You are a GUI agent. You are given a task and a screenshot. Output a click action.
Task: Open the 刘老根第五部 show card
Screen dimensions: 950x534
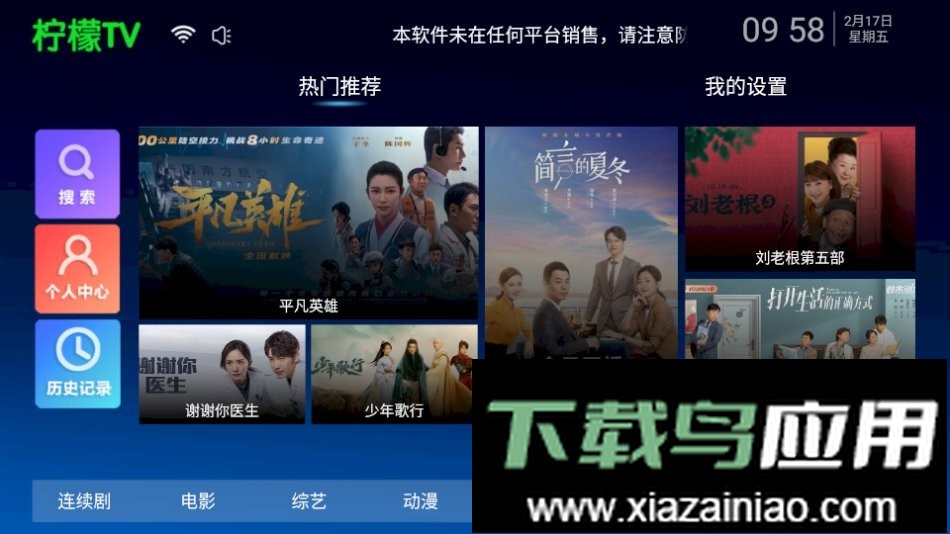pos(799,198)
